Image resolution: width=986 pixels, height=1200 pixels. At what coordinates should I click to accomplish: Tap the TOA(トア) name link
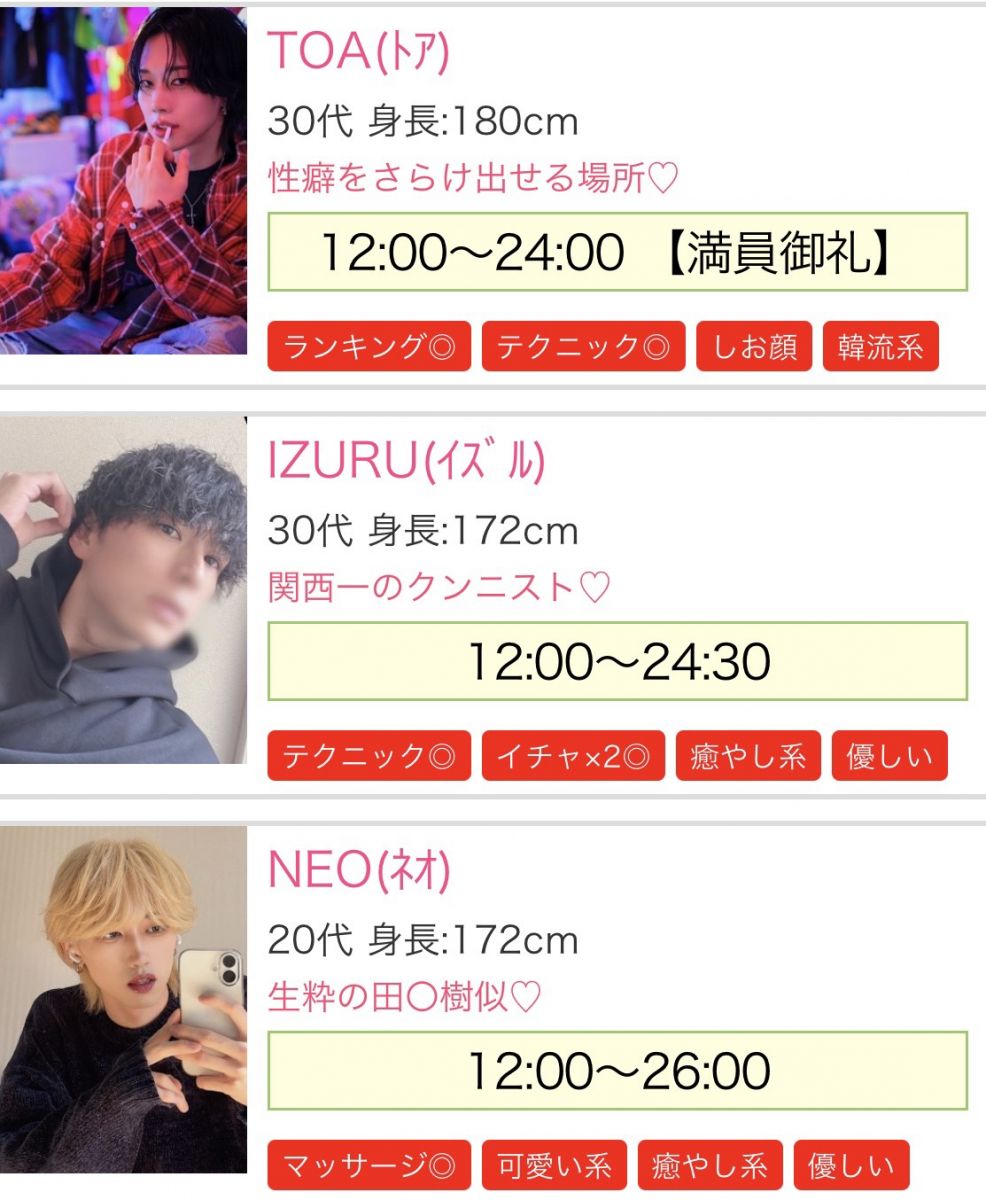(x=359, y=53)
